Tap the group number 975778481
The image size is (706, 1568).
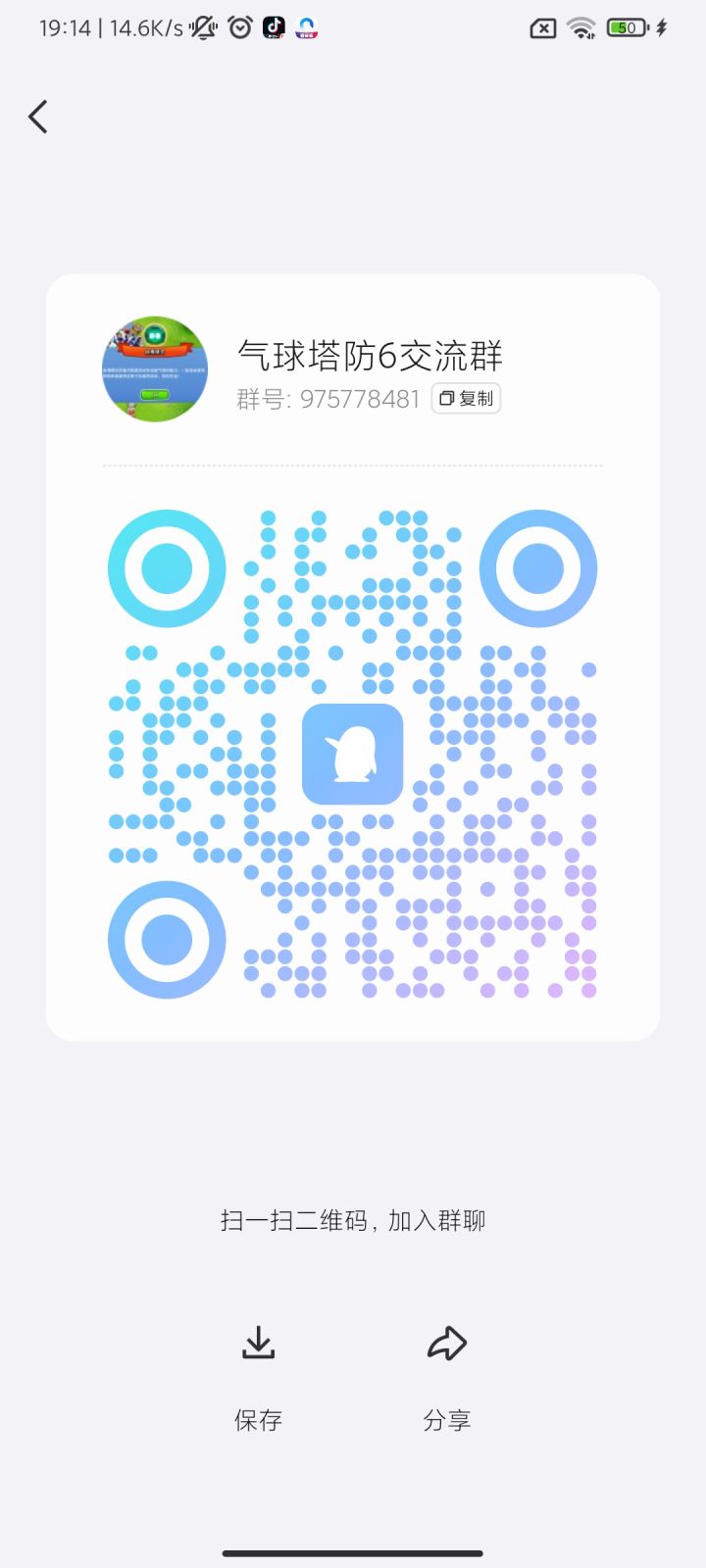pyautogui.click(x=360, y=399)
